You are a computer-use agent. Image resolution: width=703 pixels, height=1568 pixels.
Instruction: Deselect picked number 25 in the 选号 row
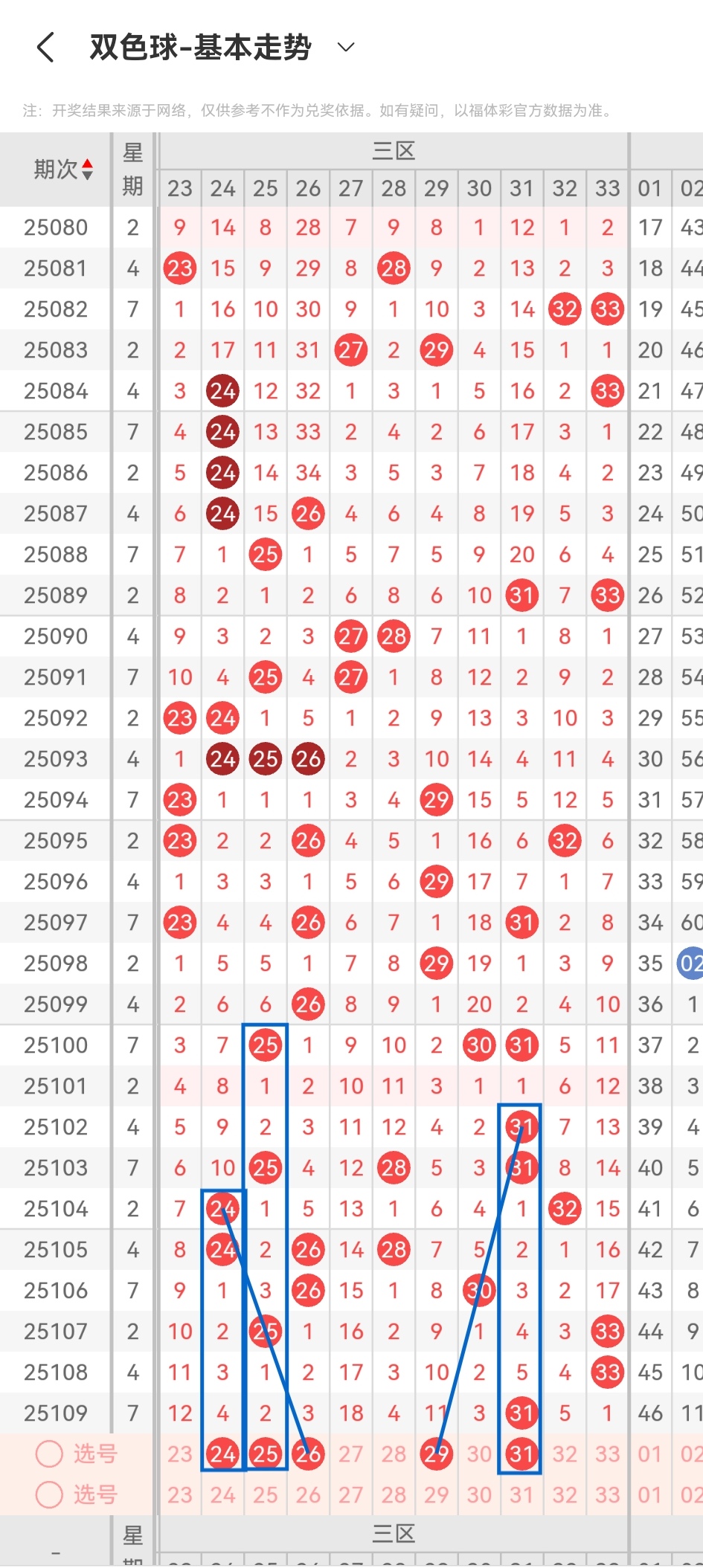[266, 1454]
